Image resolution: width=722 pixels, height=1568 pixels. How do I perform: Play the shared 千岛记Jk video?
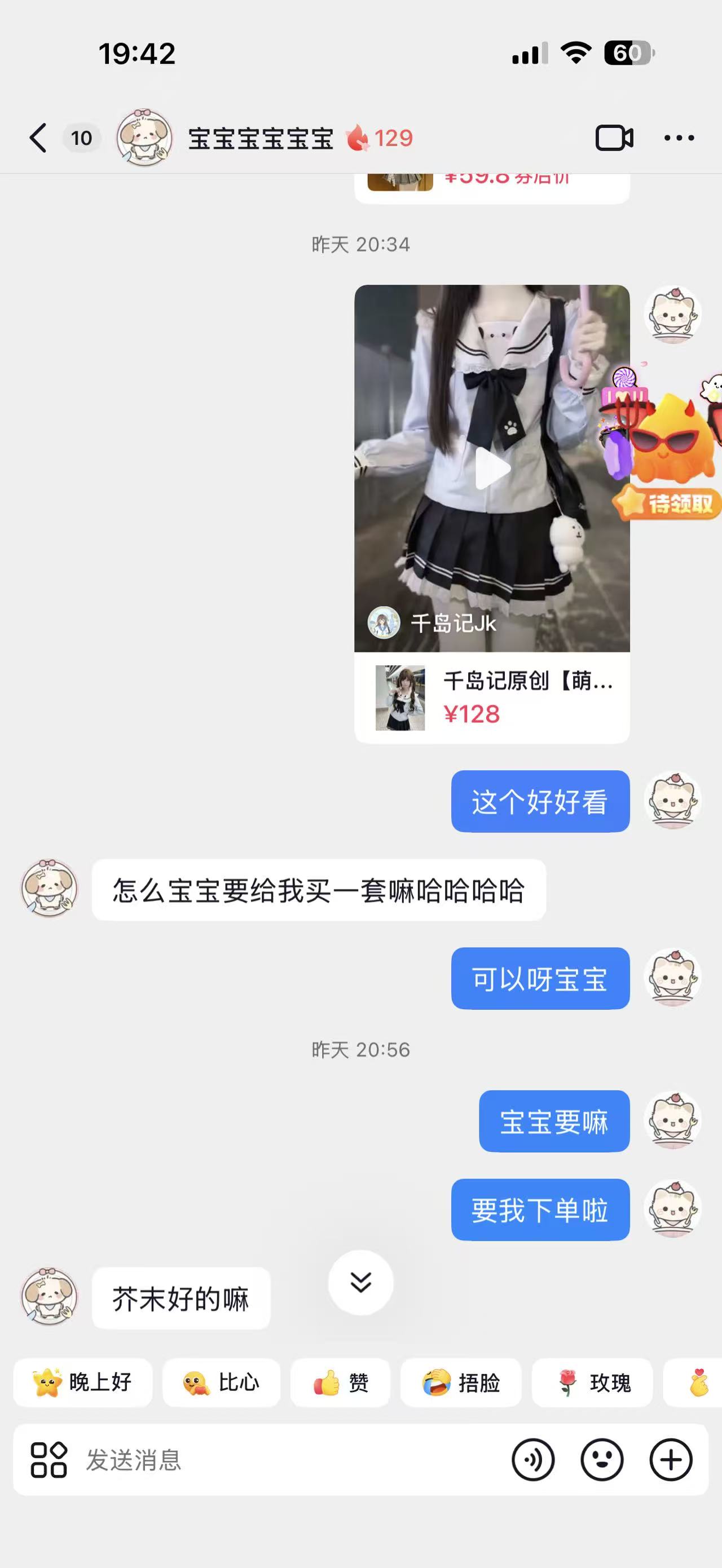point(492,468)
